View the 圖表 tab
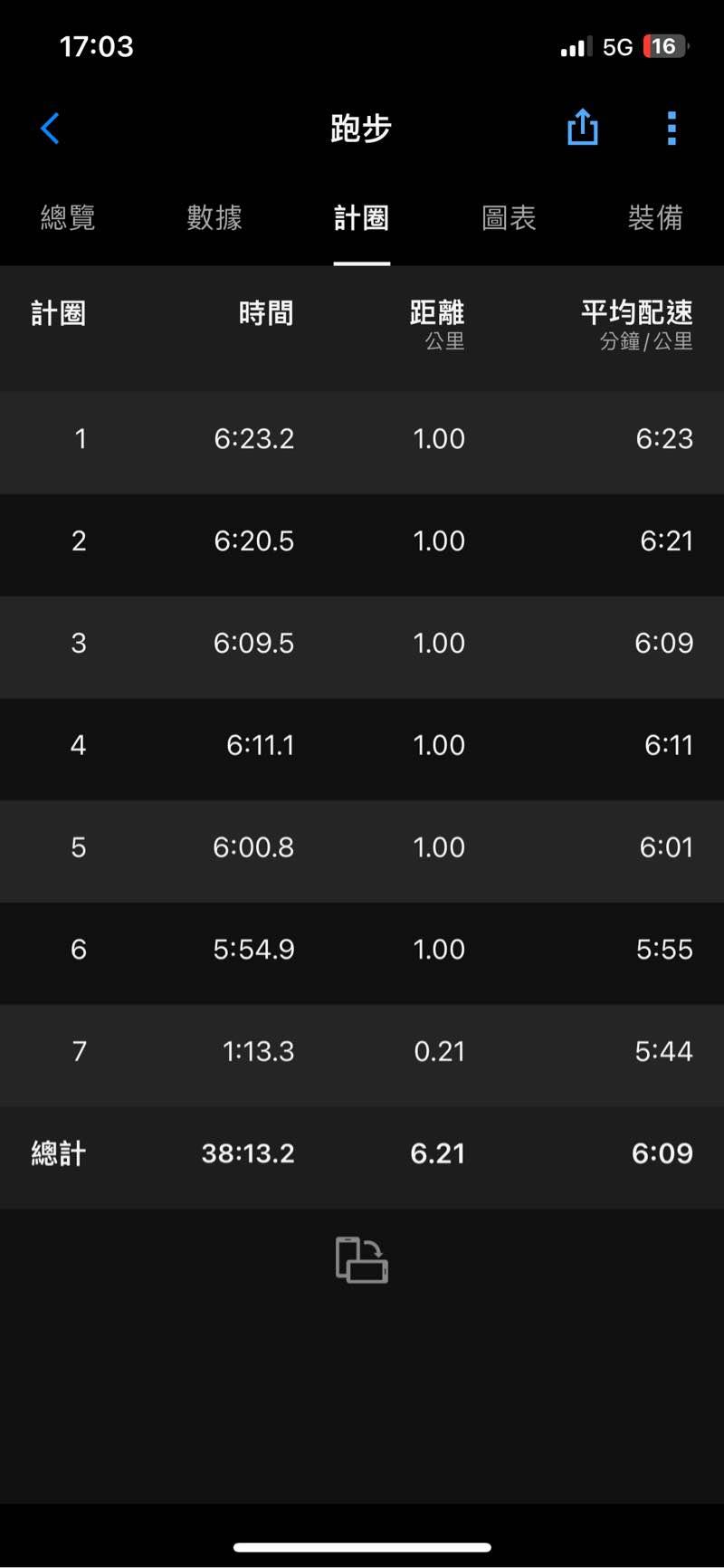Viewport: 724px width, 1568px height. (509, 218)
